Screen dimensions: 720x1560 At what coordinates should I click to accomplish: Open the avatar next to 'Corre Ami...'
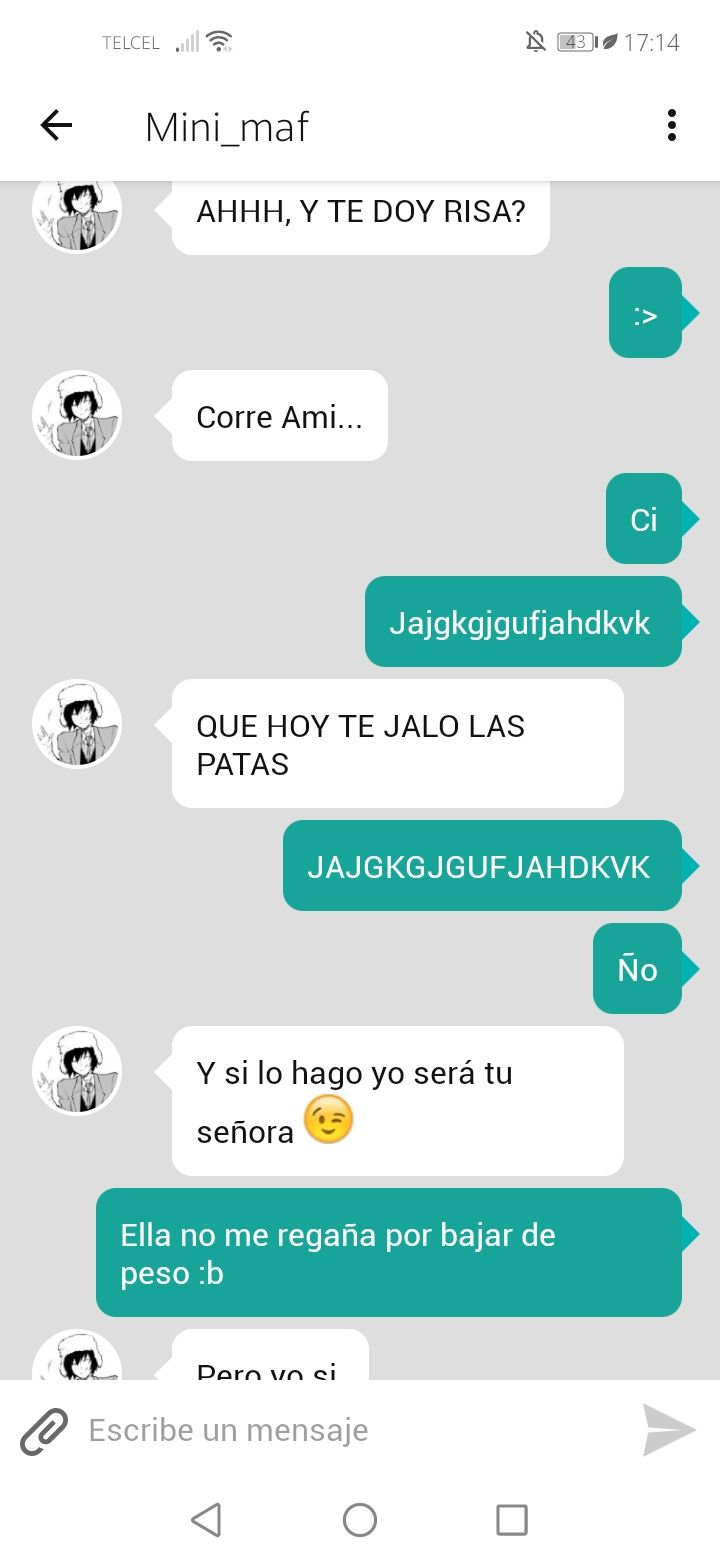[x=77, y=415]
